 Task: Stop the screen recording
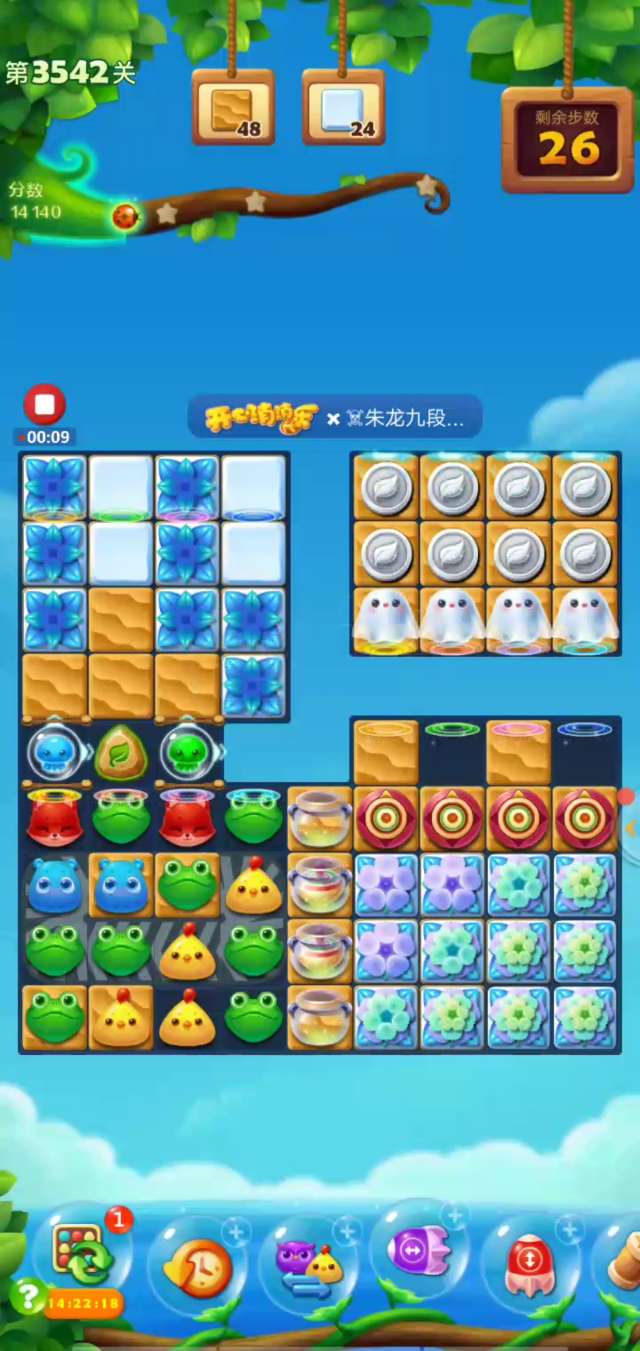tap(44, 405)
